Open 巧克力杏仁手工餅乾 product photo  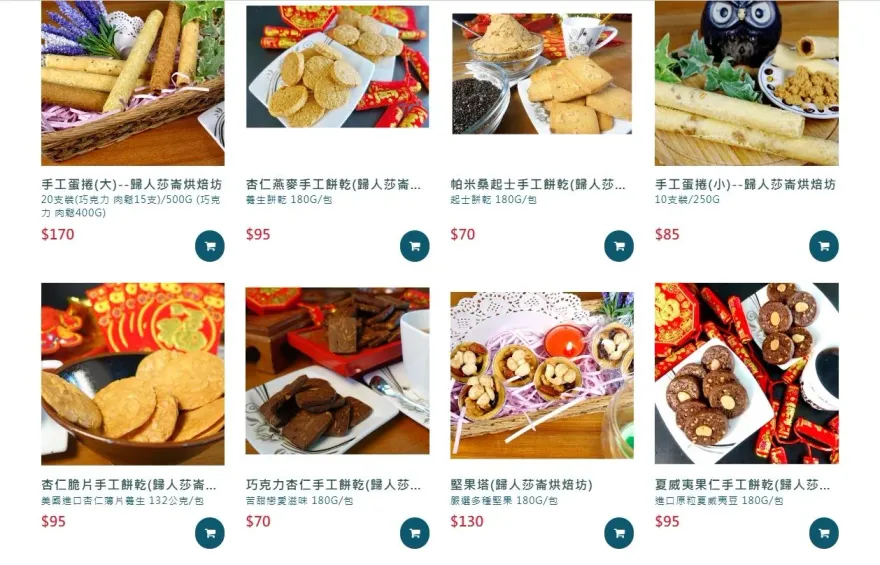tap(337, 373)
